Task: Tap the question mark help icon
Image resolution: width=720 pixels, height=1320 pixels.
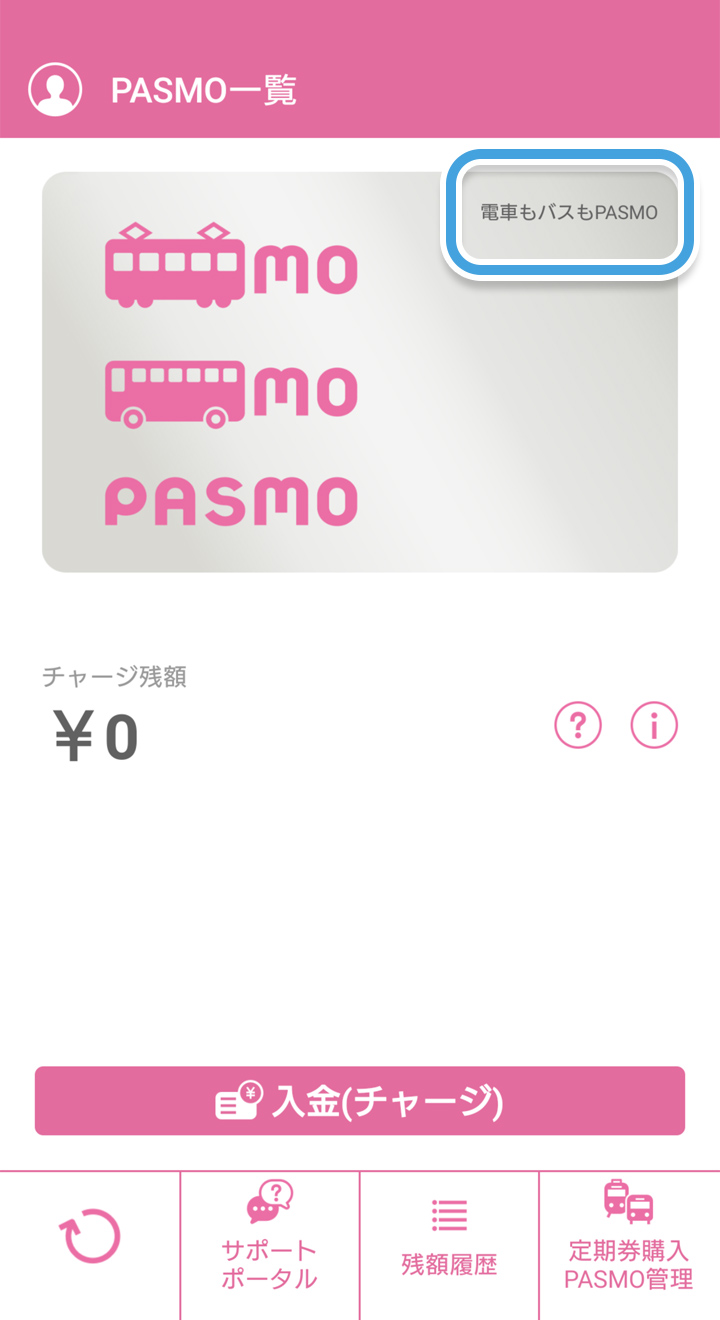Action: pyautogui.click(x=578, y=725)
